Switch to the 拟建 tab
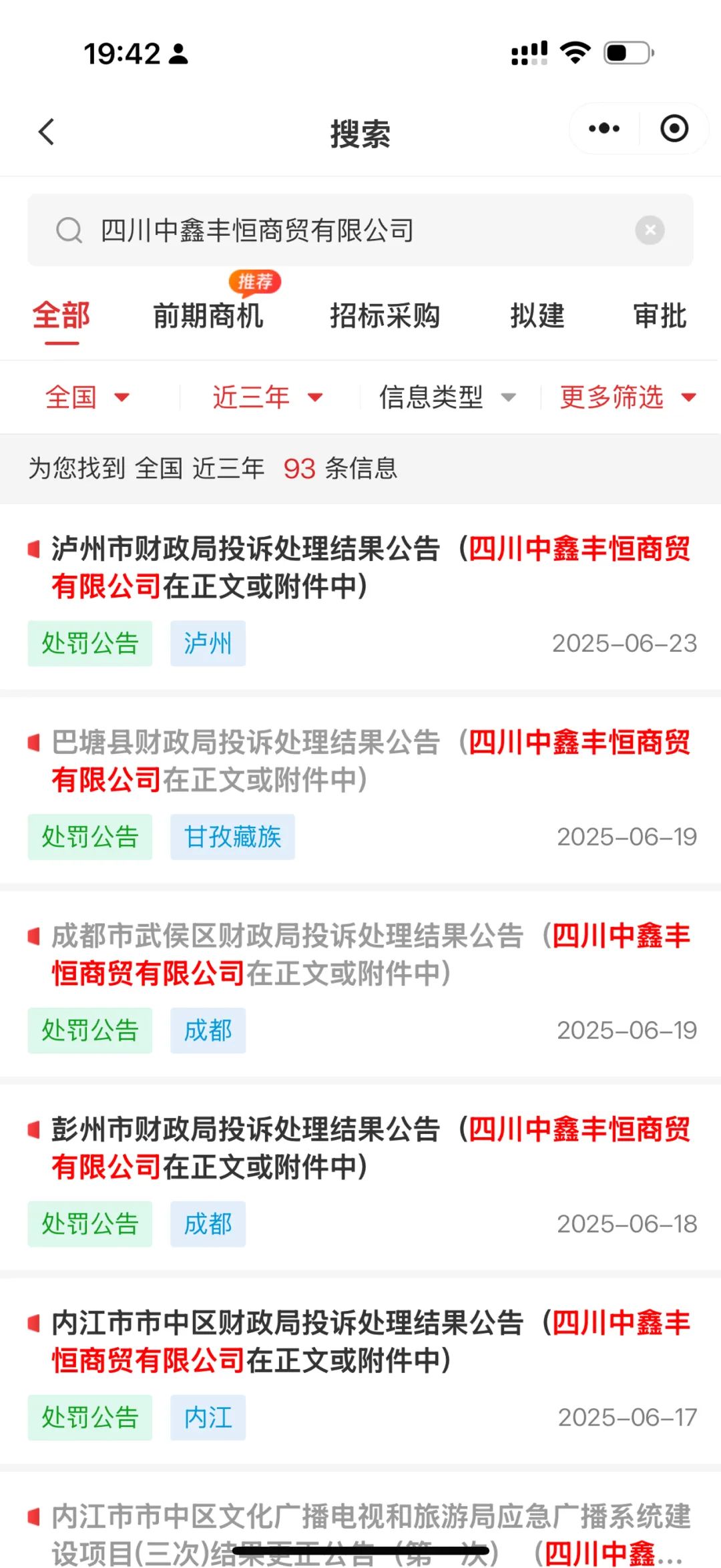This screenshot has height=1568, width=721. point(537,315)
